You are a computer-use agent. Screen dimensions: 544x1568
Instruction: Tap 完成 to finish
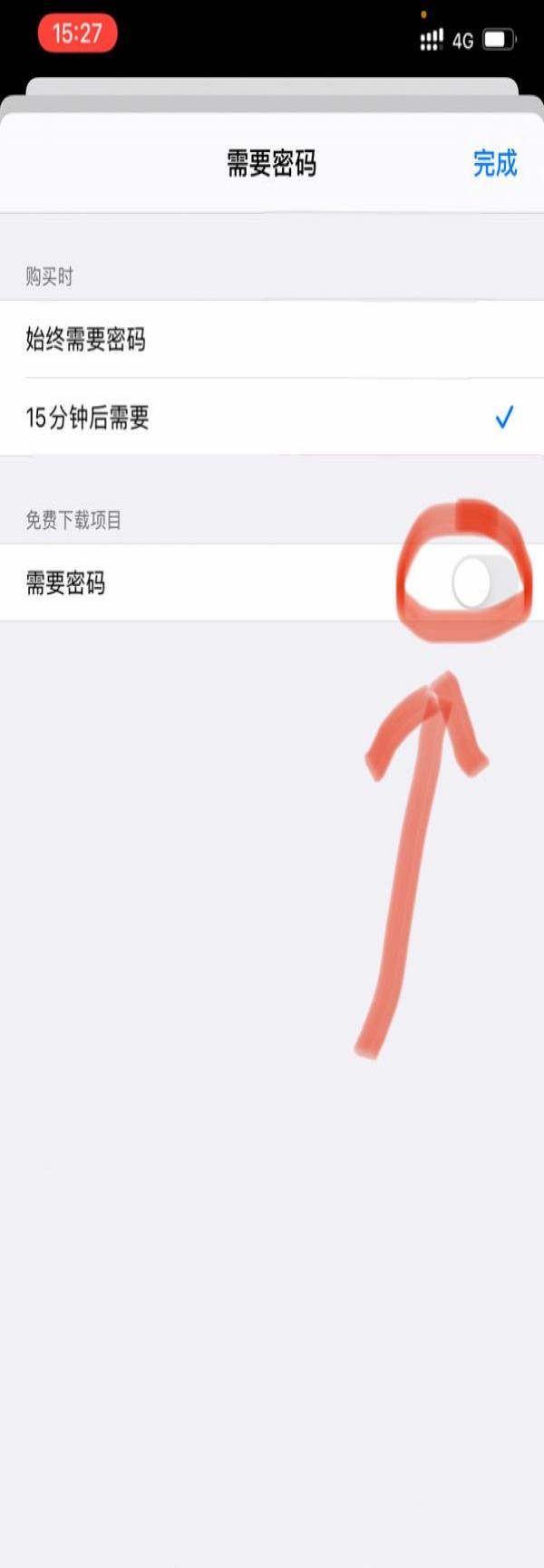point(494,164)
